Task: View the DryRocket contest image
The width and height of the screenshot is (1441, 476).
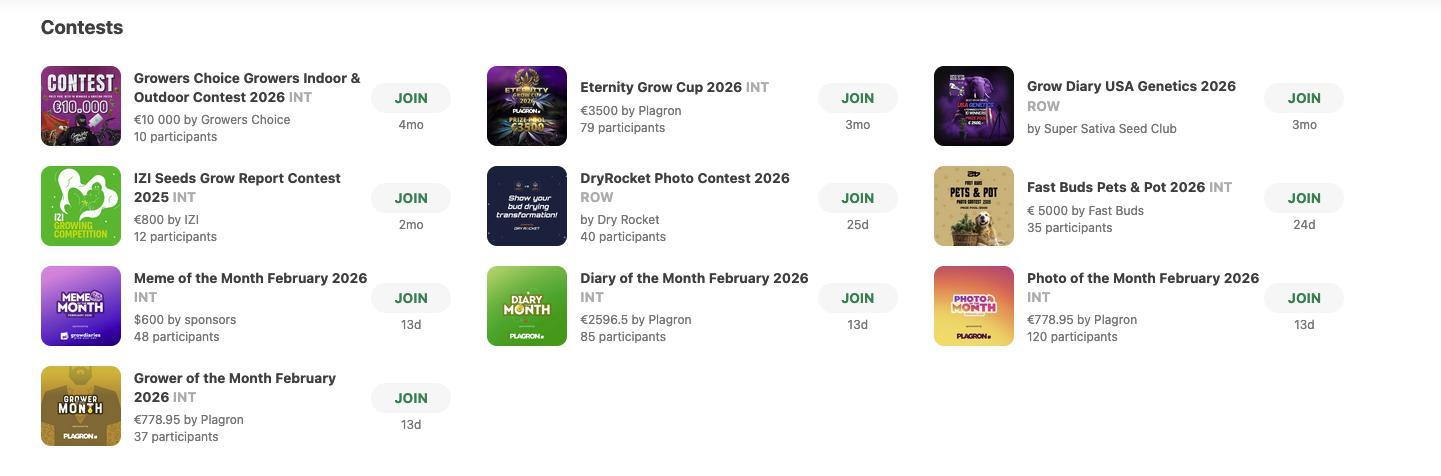Action: (x=527, y=206)
